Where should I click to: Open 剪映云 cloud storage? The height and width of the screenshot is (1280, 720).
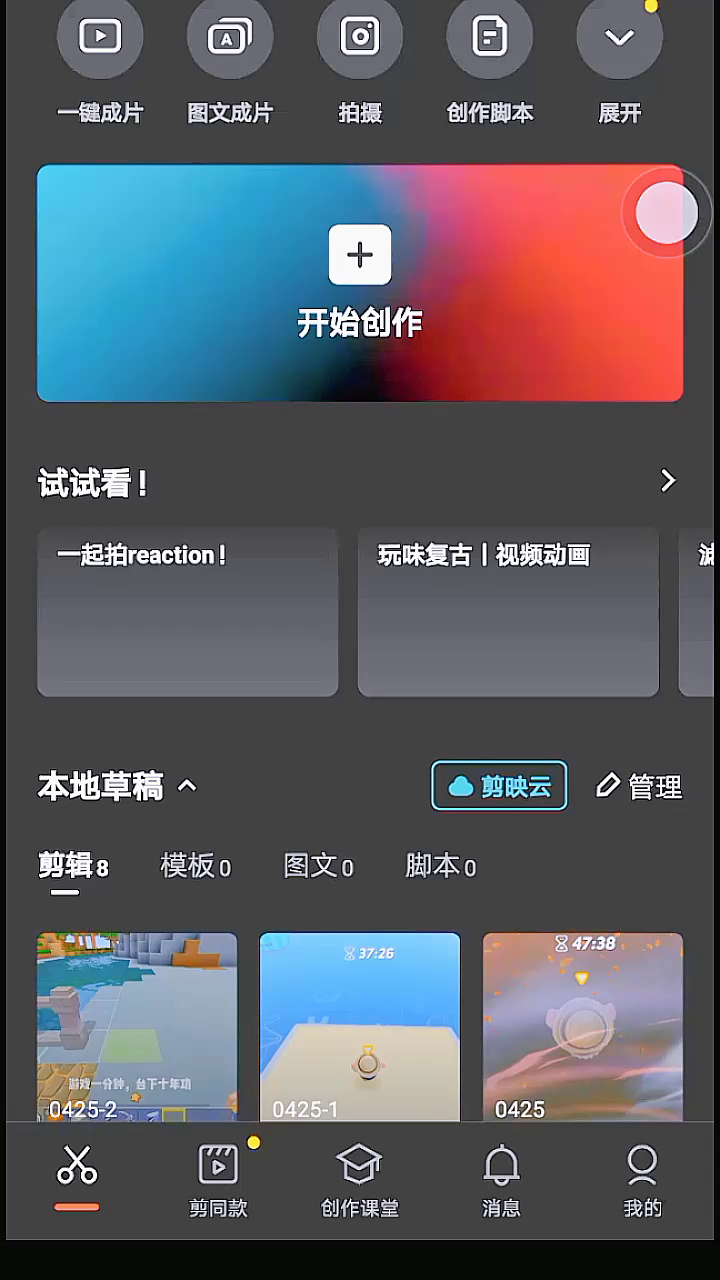[499, 786]
